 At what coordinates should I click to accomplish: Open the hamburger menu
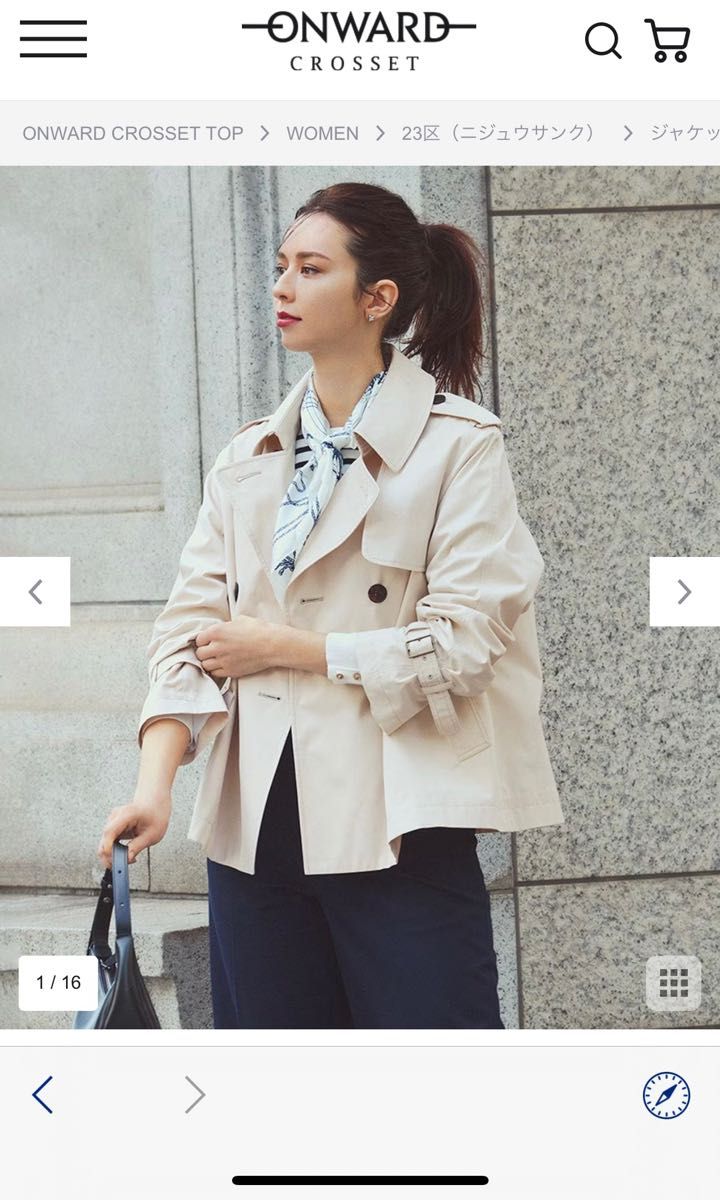pyautogui.click(x=53, y=39)
